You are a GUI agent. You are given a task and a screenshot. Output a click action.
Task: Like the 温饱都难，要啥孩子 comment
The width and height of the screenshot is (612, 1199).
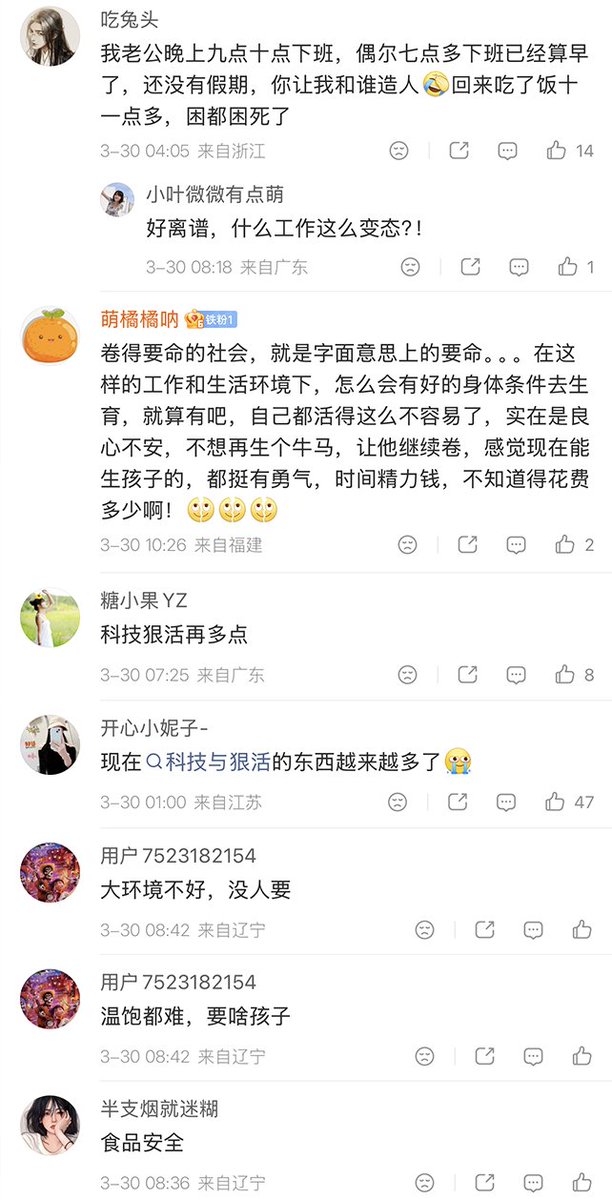[x=582, y=1057]
